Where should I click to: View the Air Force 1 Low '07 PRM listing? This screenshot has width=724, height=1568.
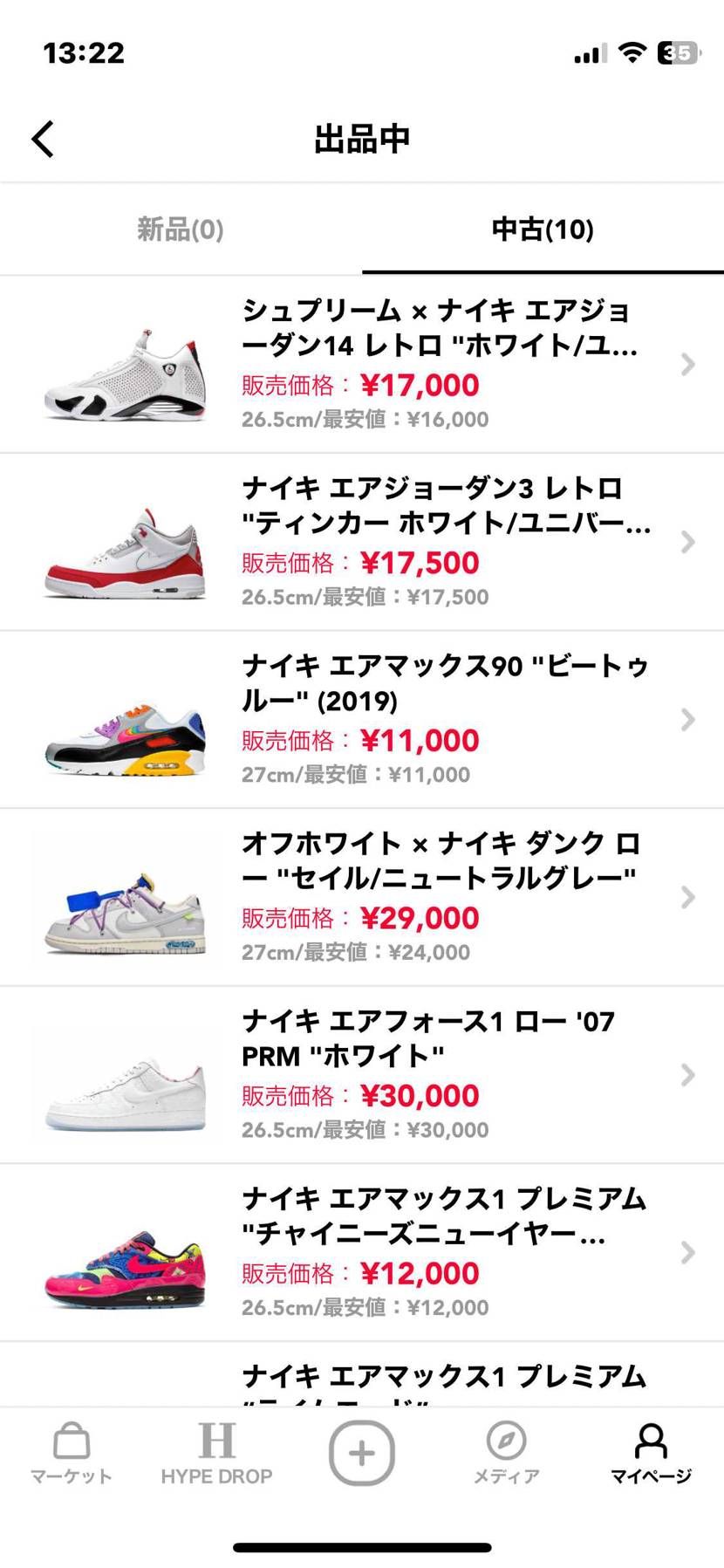tap(688, 1076)
